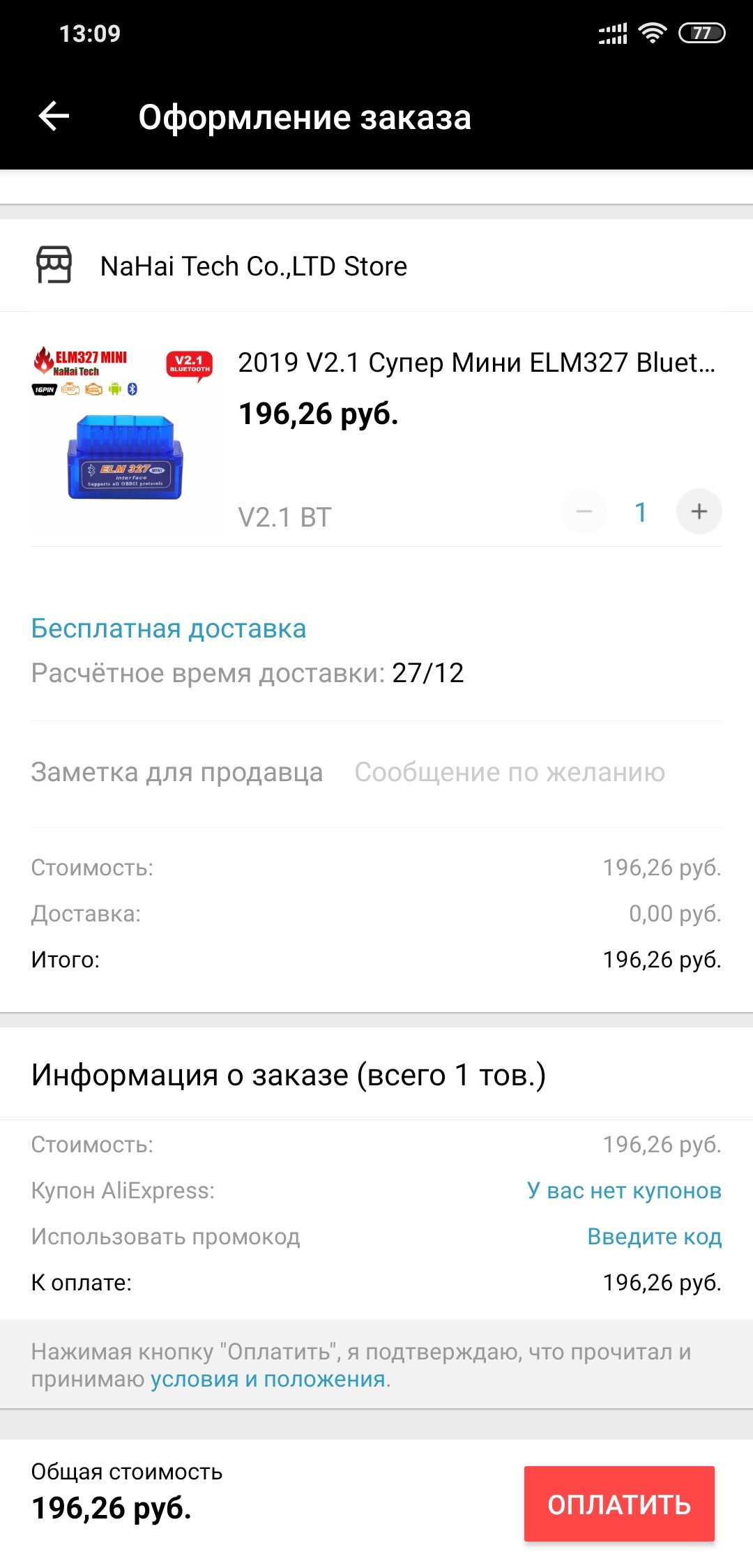This screenshot has width=753, height=1568.
Task: Tap Введите код to enter a promo code
Action: (x=654, y=1237)
